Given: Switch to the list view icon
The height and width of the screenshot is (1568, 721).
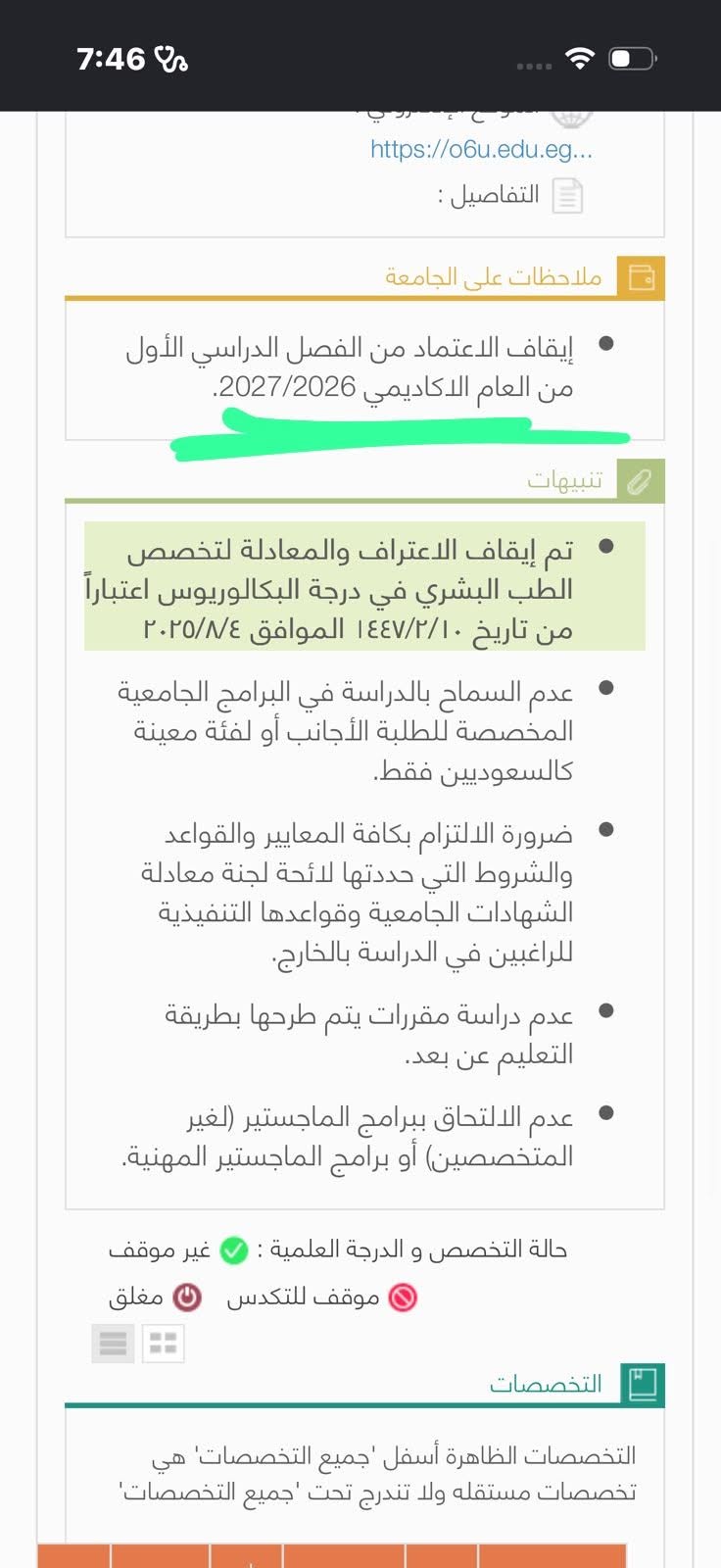Looking at the screenshot, I should [113, 1344].
